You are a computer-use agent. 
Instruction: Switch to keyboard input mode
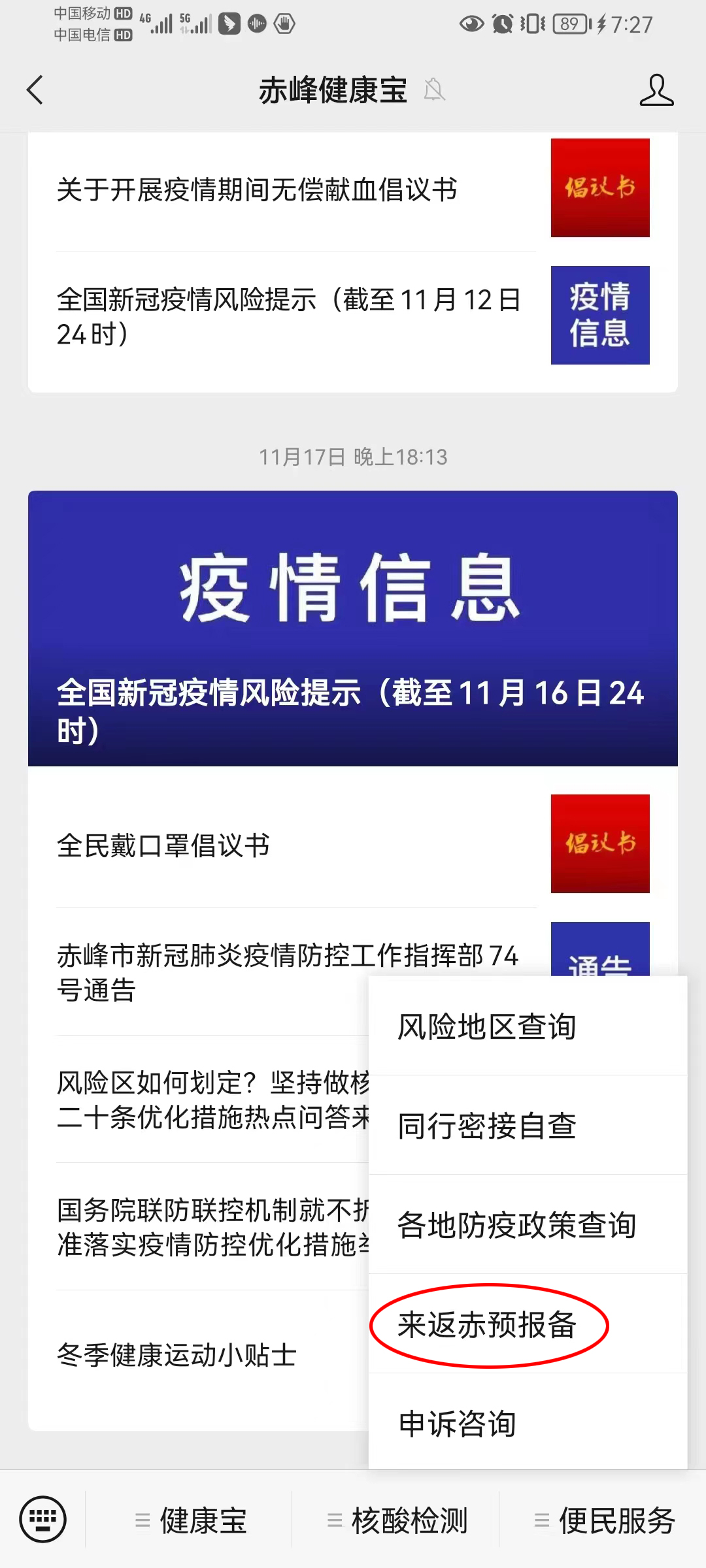click(x=42, y=1519)
